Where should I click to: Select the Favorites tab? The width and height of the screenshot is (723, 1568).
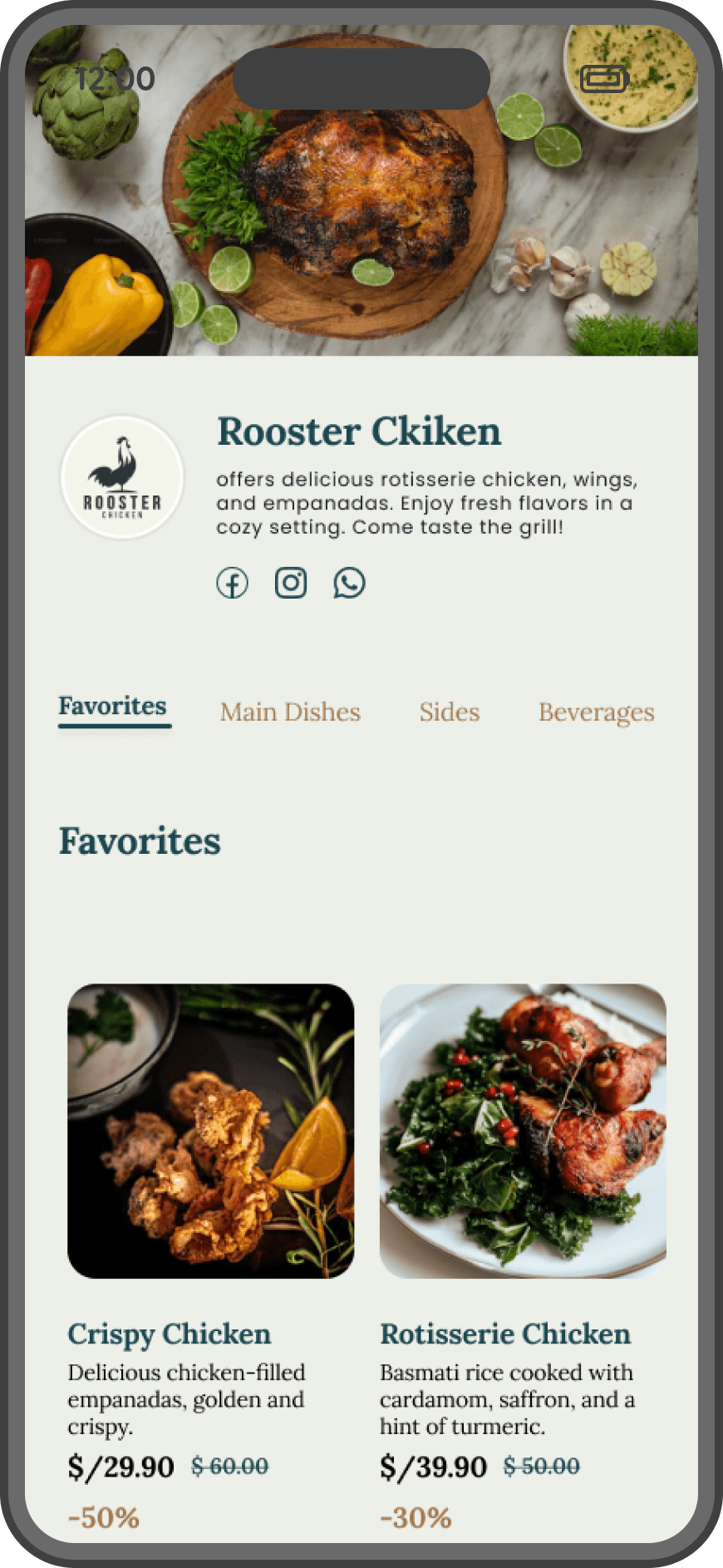point(113,707)
